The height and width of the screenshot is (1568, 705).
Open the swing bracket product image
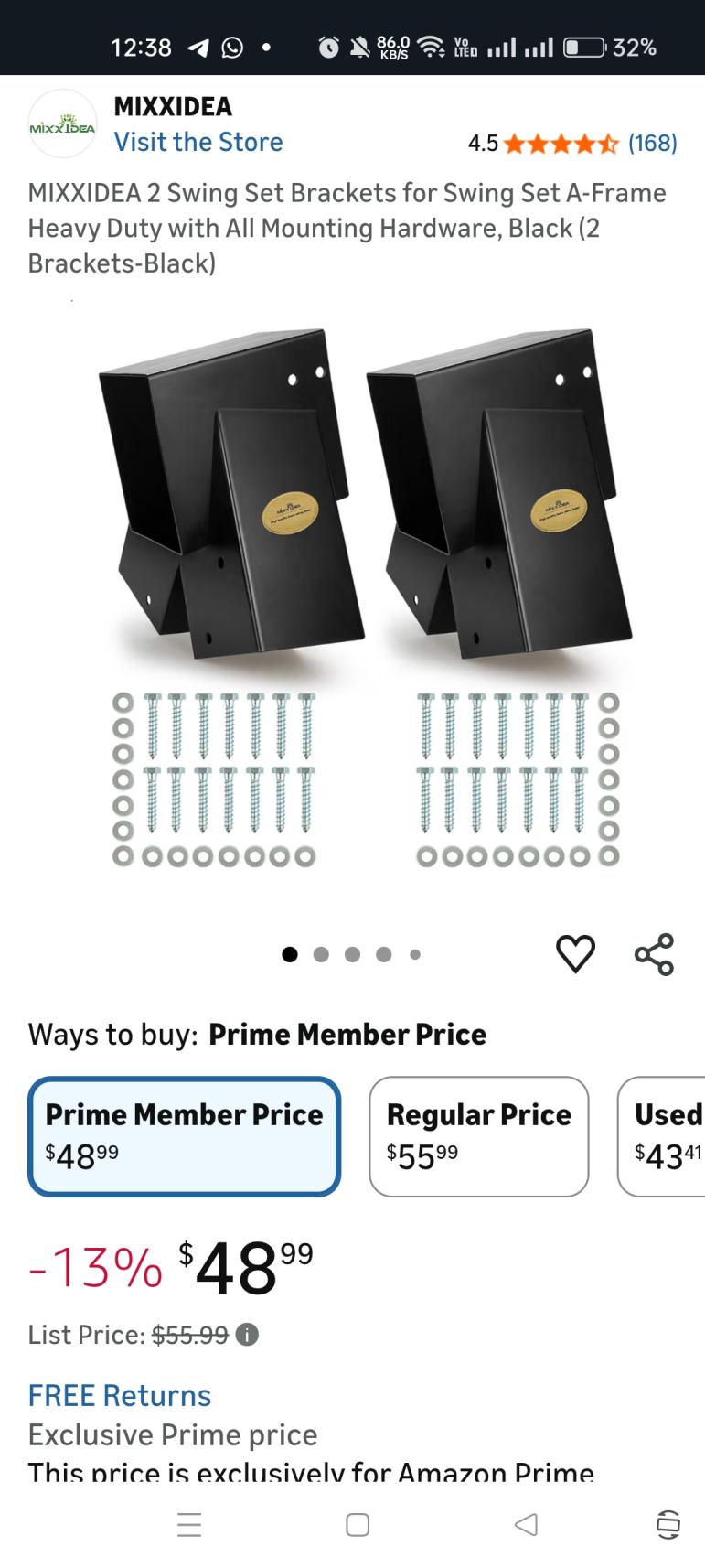pyautogui.click(x=366, y=595)
